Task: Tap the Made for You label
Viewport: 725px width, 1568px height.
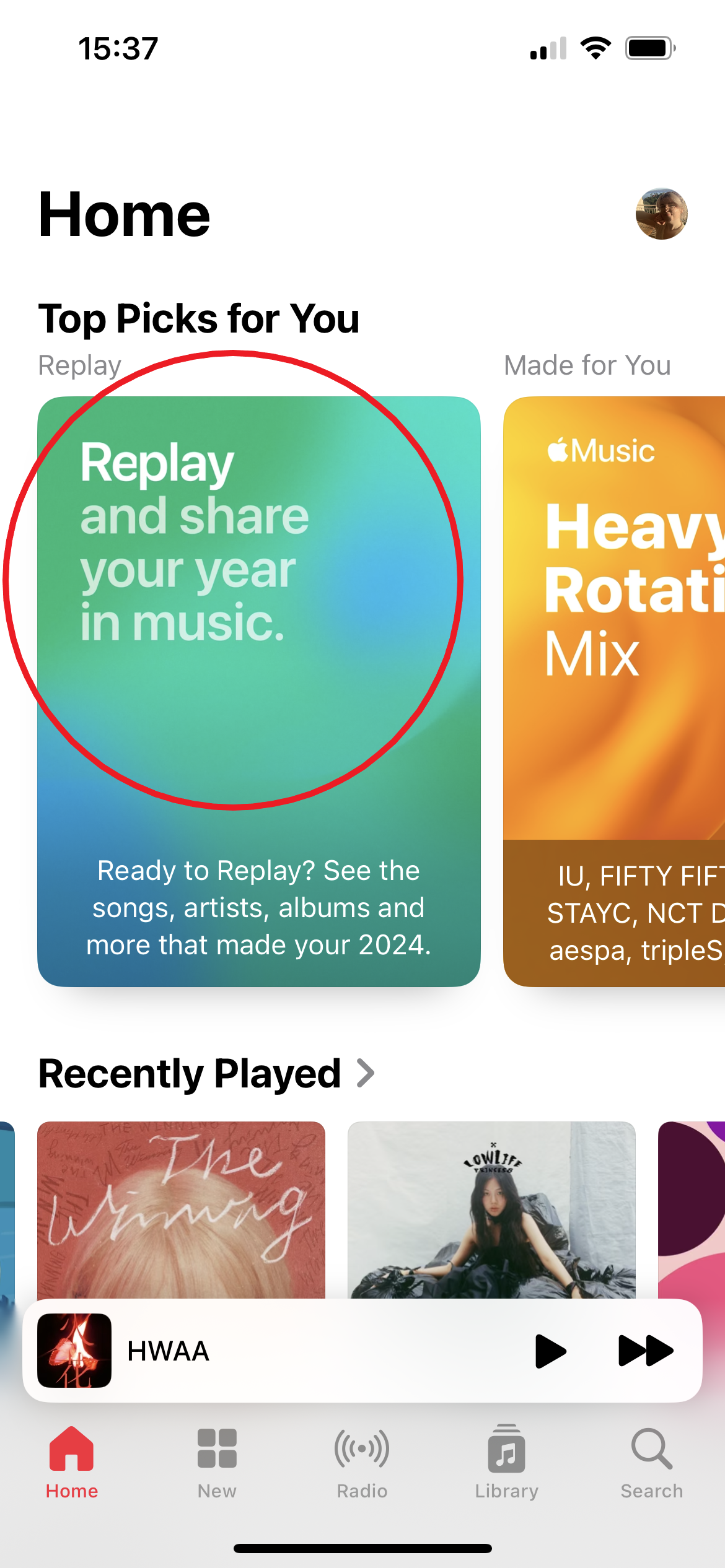Action: click(586, 365)
